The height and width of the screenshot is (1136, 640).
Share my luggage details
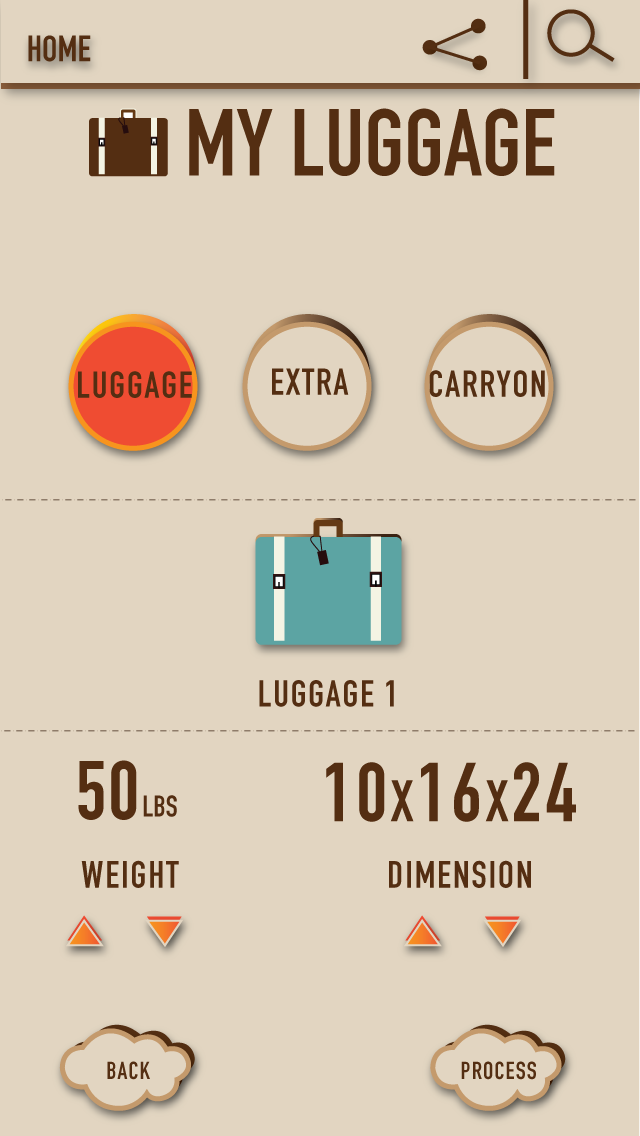[455, 45]
